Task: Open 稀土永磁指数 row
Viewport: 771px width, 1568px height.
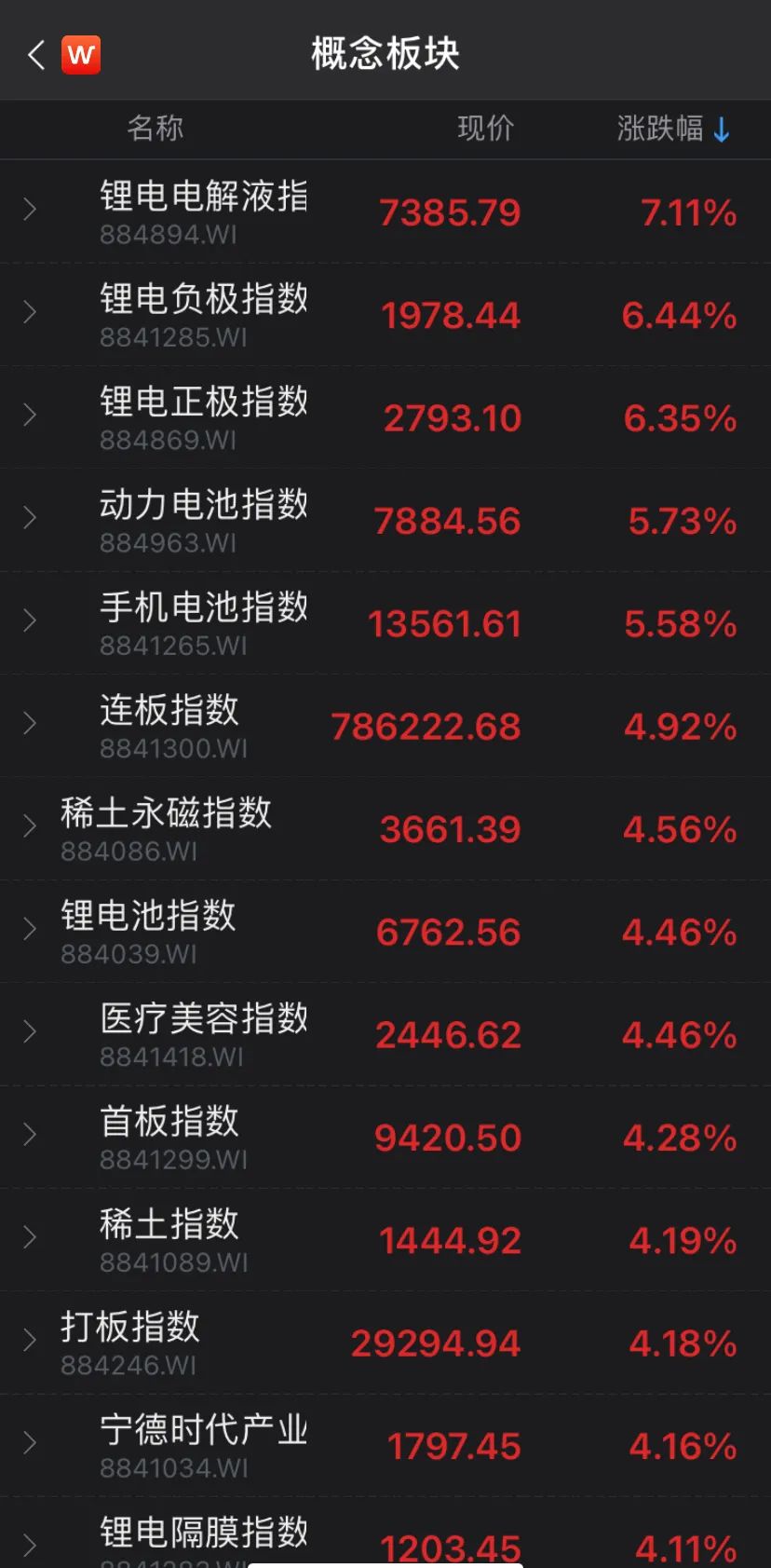Action: coord(385,827)
